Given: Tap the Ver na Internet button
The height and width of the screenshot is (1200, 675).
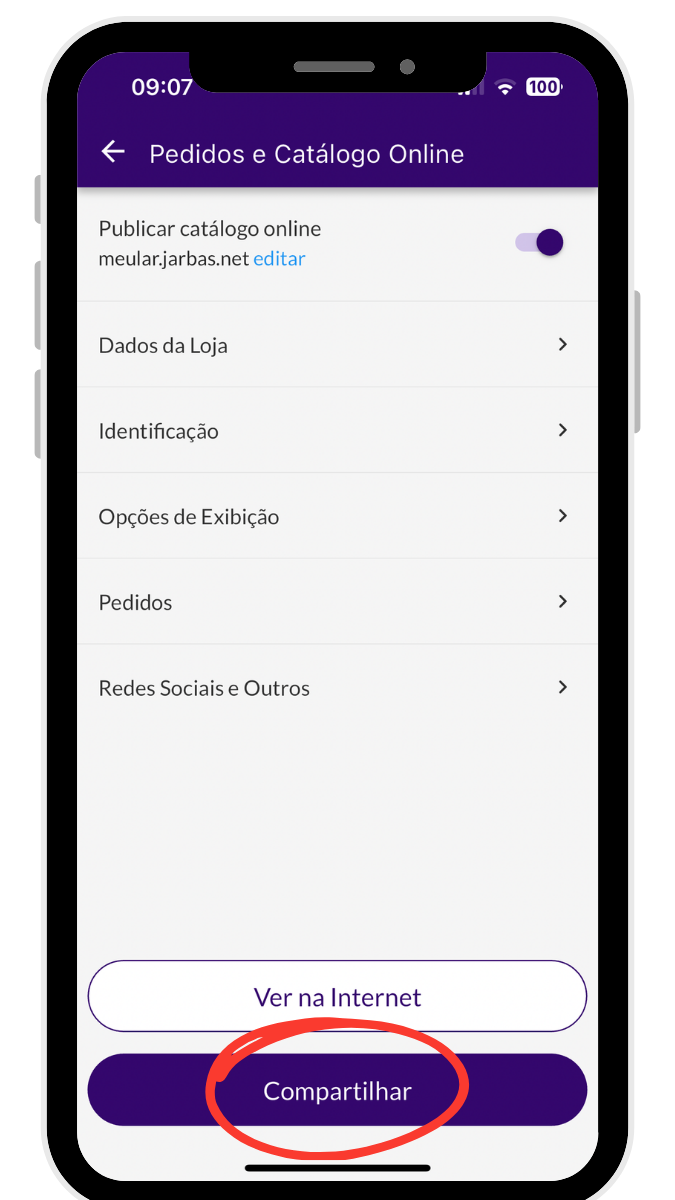Looking at the screenshot, I should (337, 997).
